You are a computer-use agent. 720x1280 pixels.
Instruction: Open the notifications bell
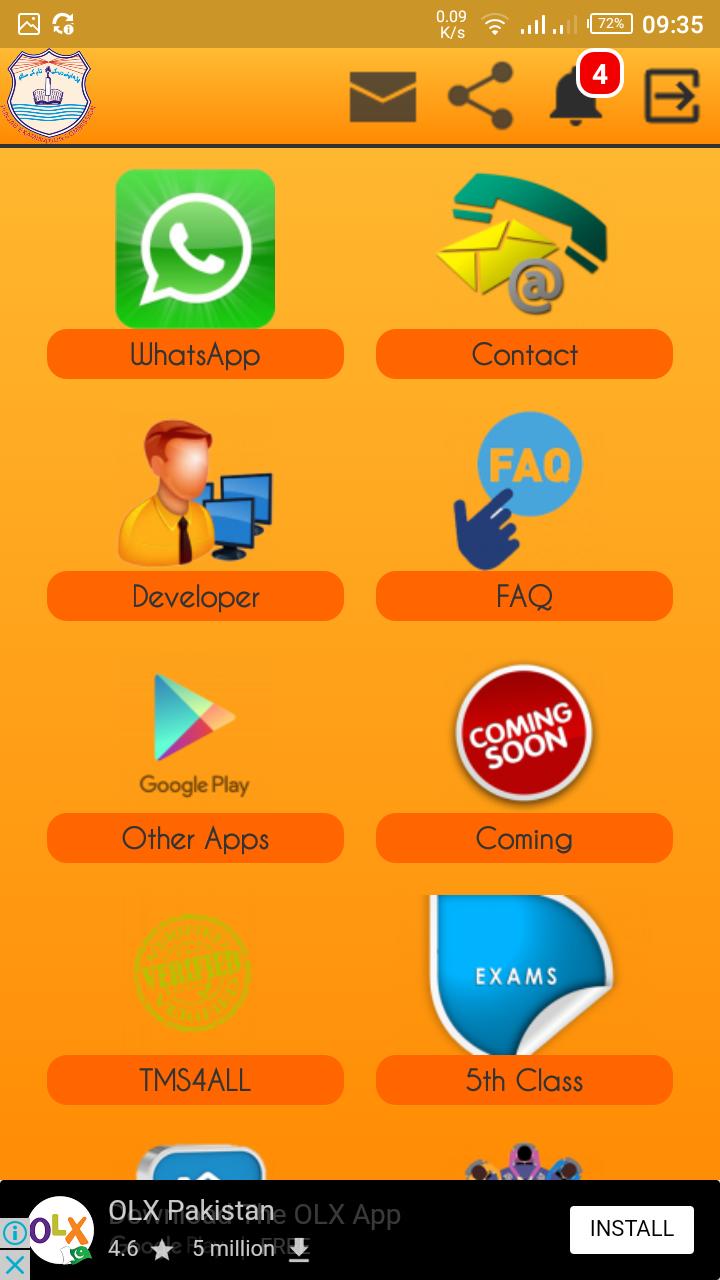pyautogui.click(x=577, y=97)
